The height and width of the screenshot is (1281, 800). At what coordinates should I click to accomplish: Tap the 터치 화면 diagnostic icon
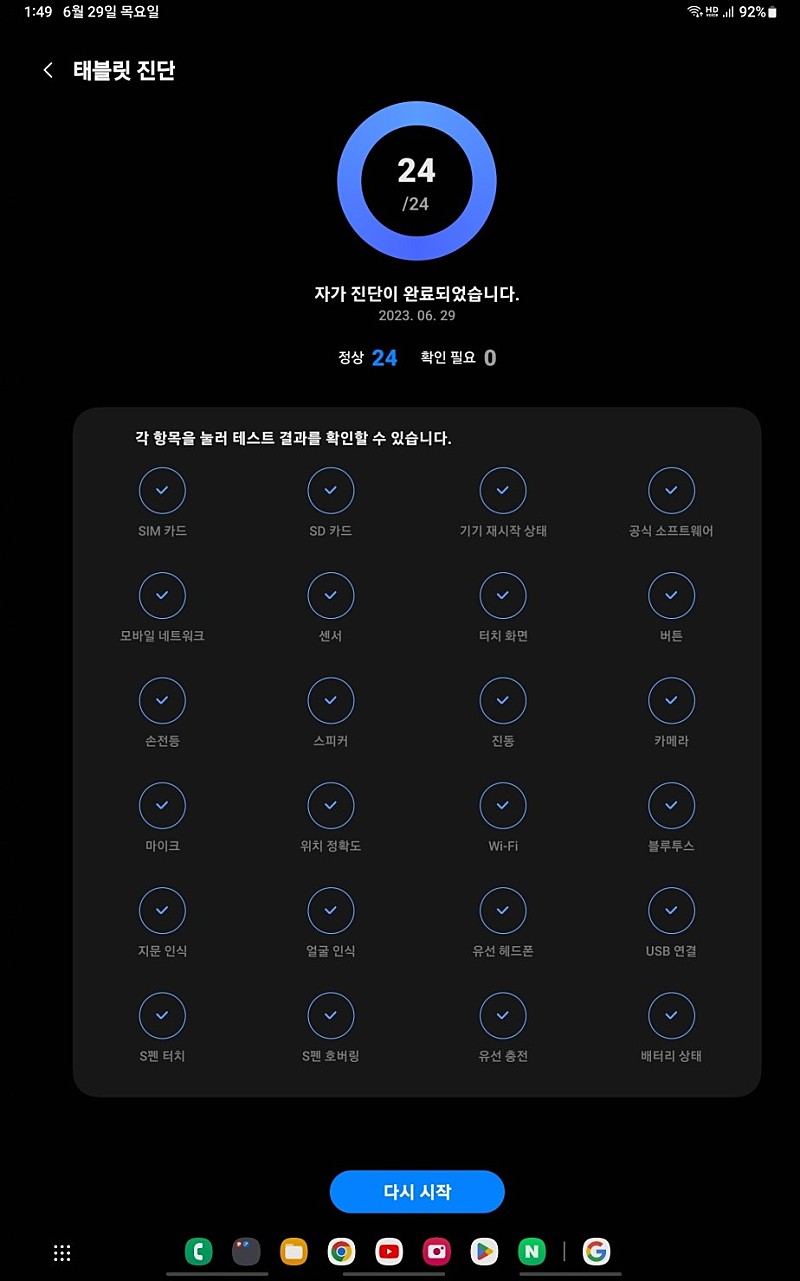503,595
